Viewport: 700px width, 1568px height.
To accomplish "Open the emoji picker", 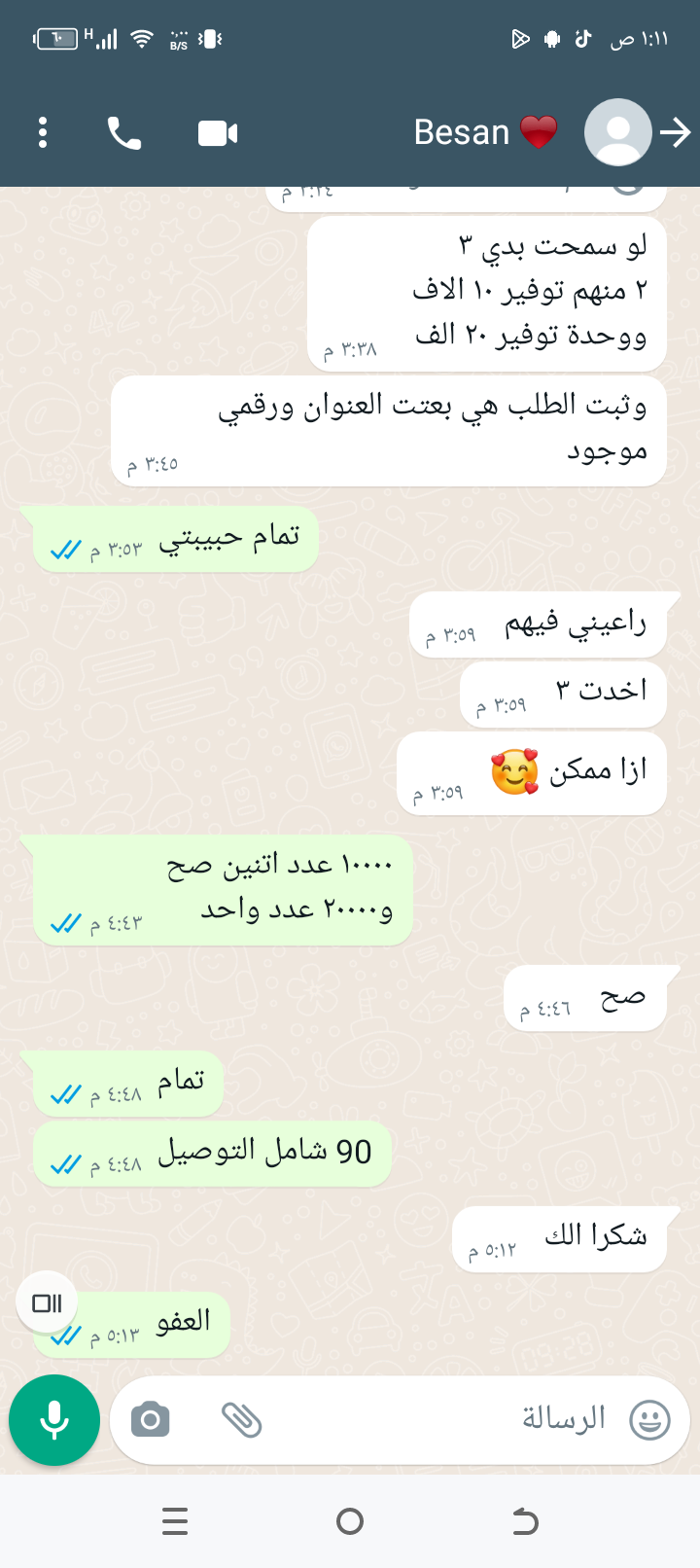I will (649, 1420).
